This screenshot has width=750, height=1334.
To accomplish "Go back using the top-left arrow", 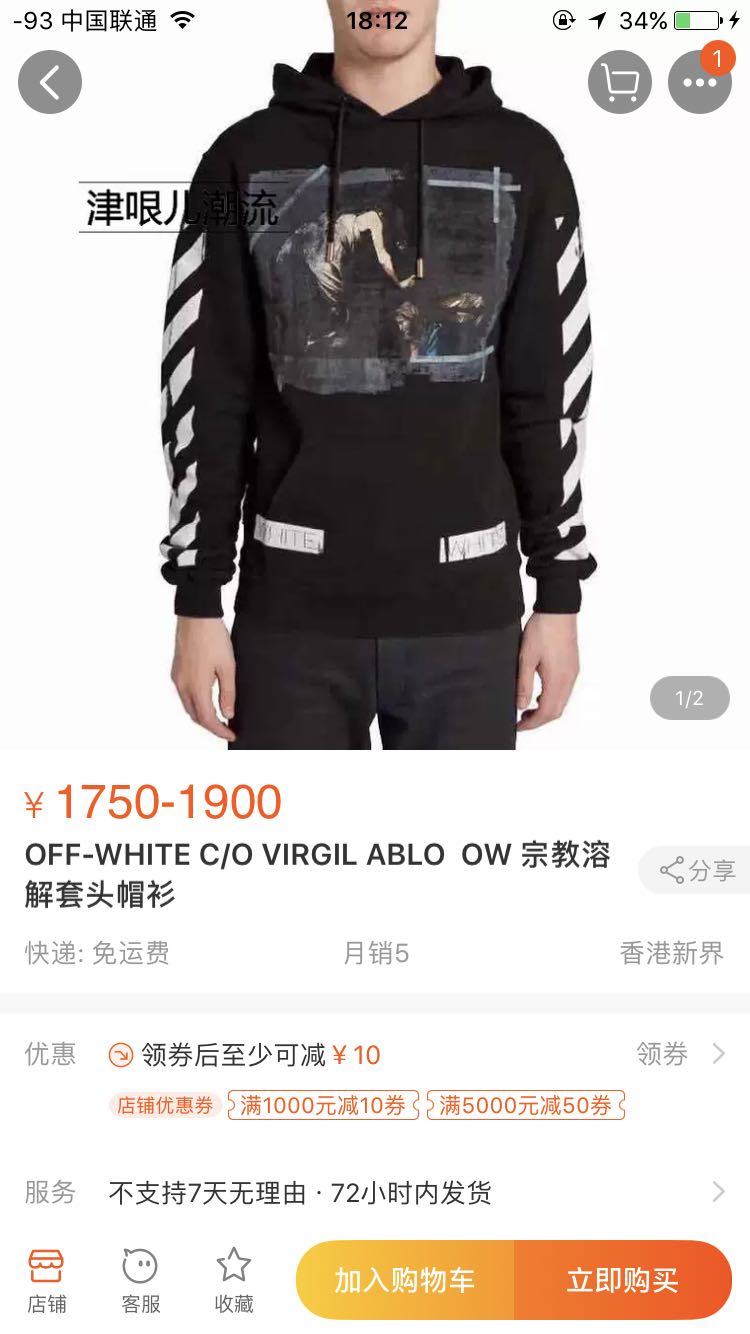I will pos(50,82).
